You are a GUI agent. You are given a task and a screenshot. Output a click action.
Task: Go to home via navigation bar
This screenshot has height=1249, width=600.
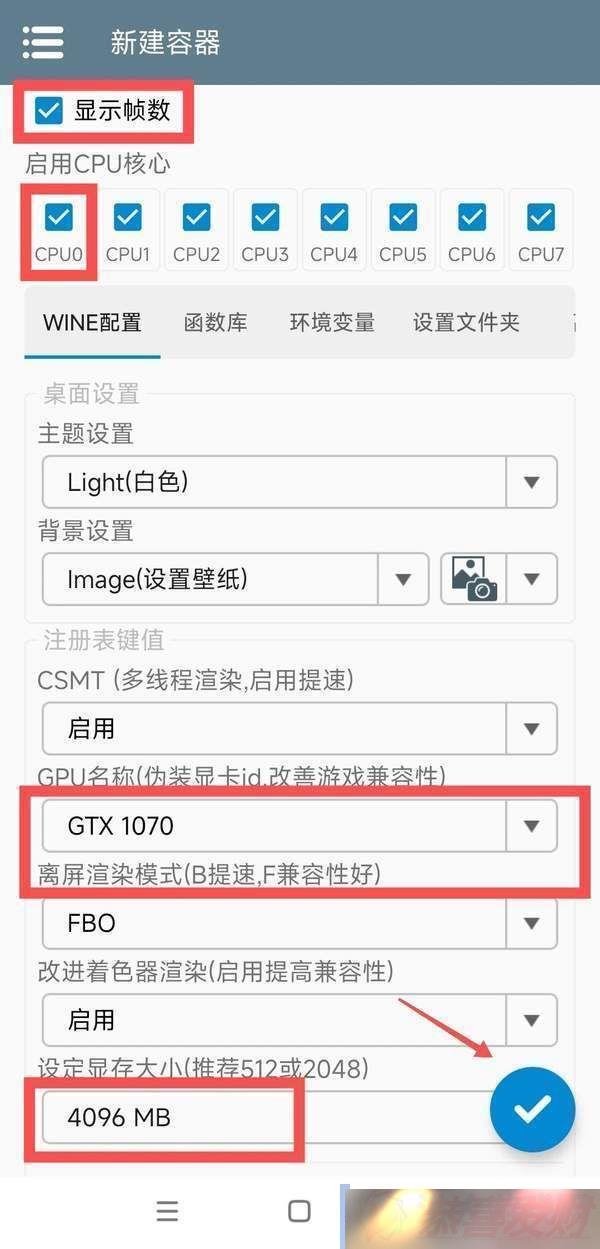click(299, 1212)
